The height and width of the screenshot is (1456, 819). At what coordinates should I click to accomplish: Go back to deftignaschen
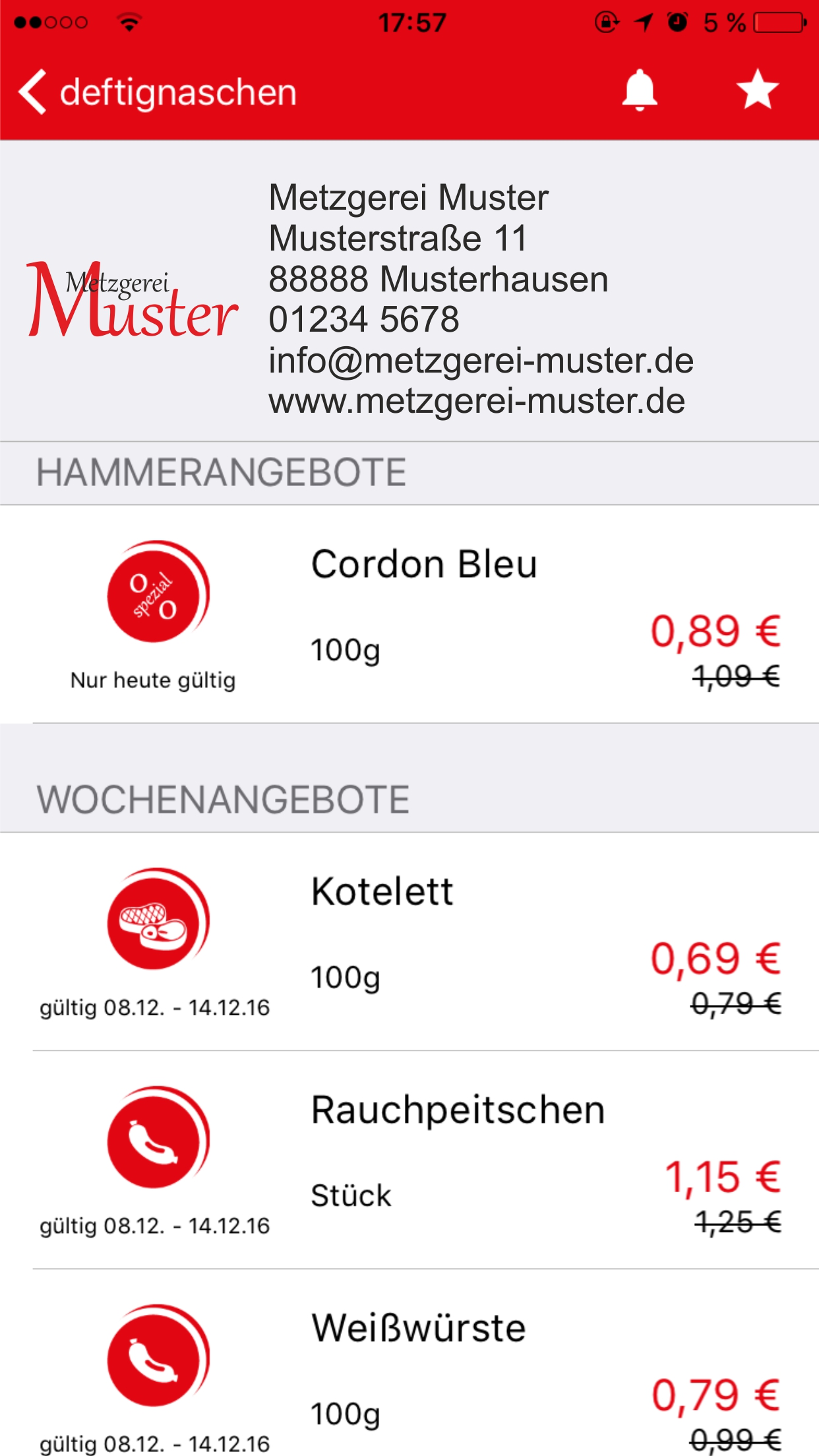[x=158, y=92]
